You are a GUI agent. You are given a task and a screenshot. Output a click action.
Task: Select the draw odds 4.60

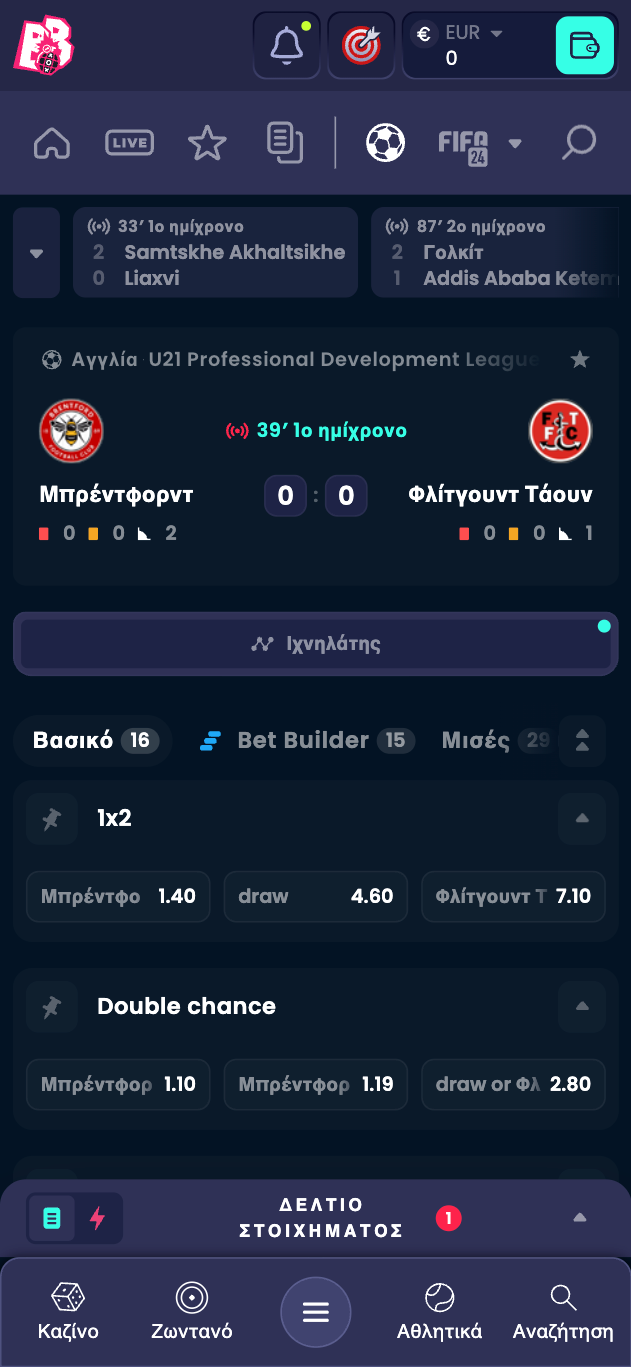point(315,896)
